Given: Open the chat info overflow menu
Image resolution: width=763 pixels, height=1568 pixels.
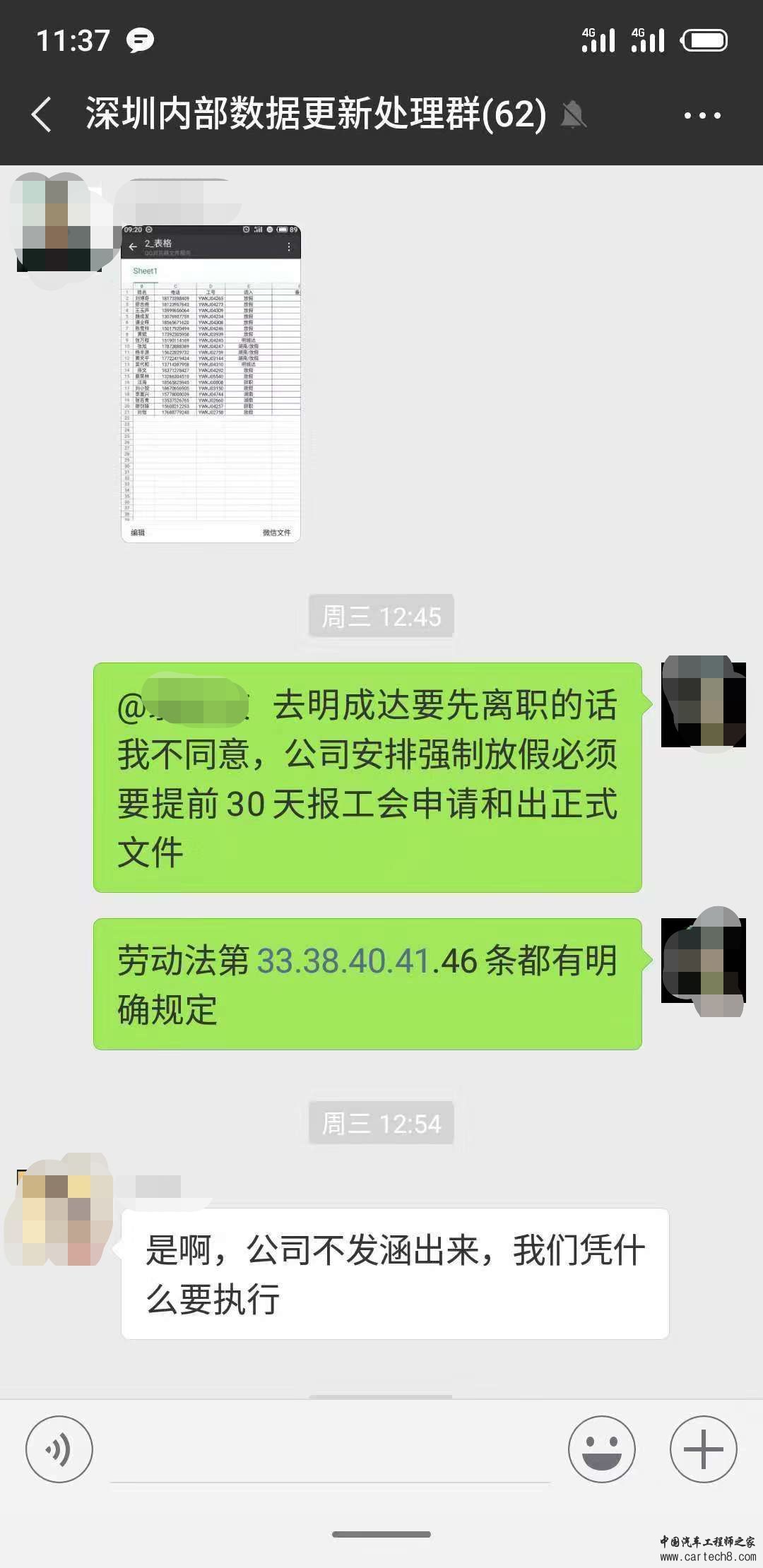Looking at the screenshot, I should 702,115.
